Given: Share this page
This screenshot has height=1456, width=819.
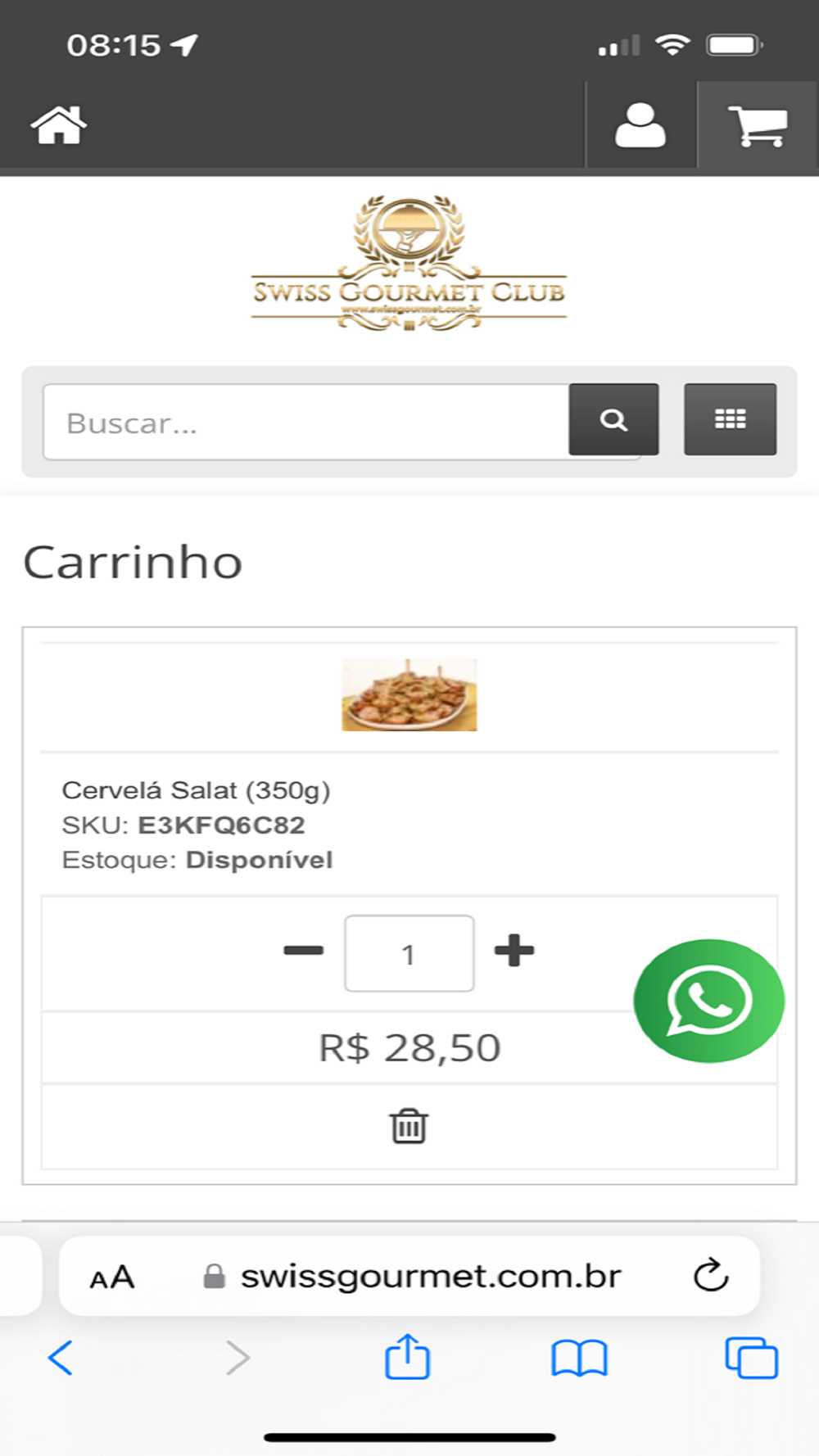Looking at the screenshot, I should click(407, 1356).
